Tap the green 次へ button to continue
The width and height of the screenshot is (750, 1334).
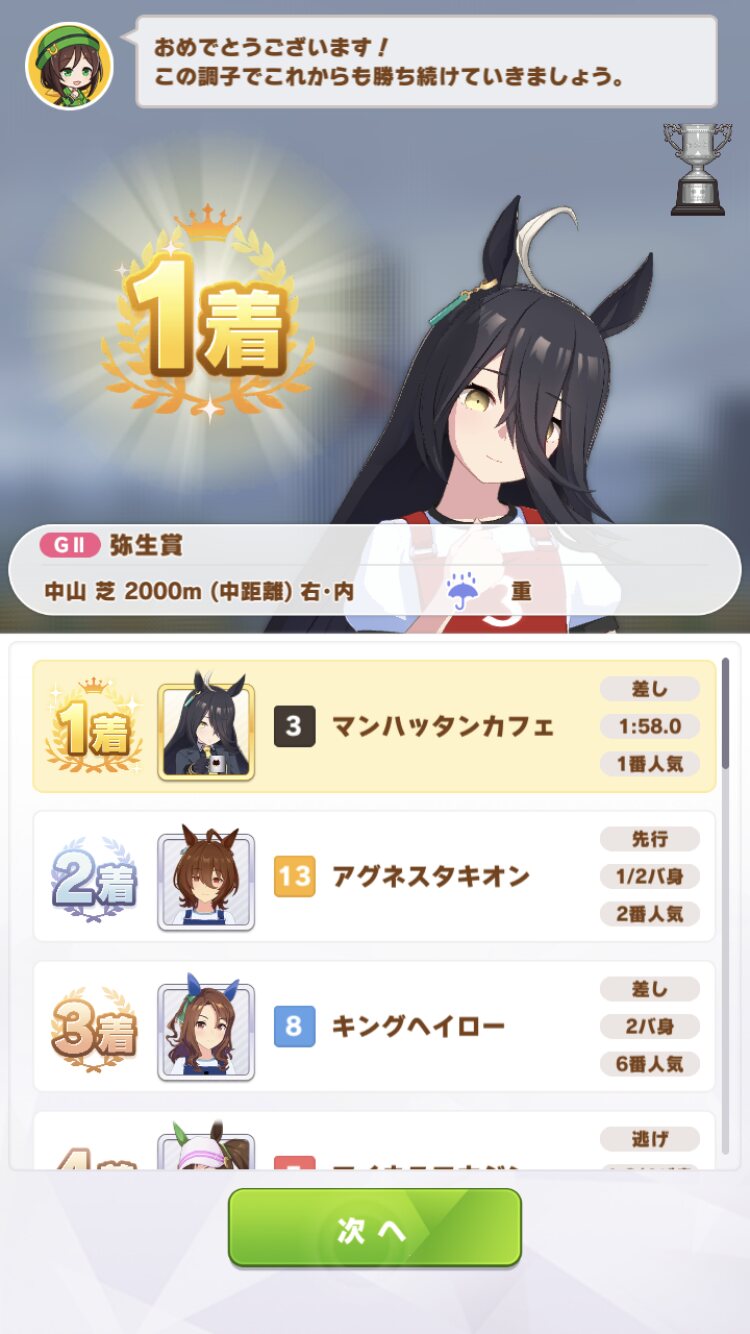pos(375,1228)
